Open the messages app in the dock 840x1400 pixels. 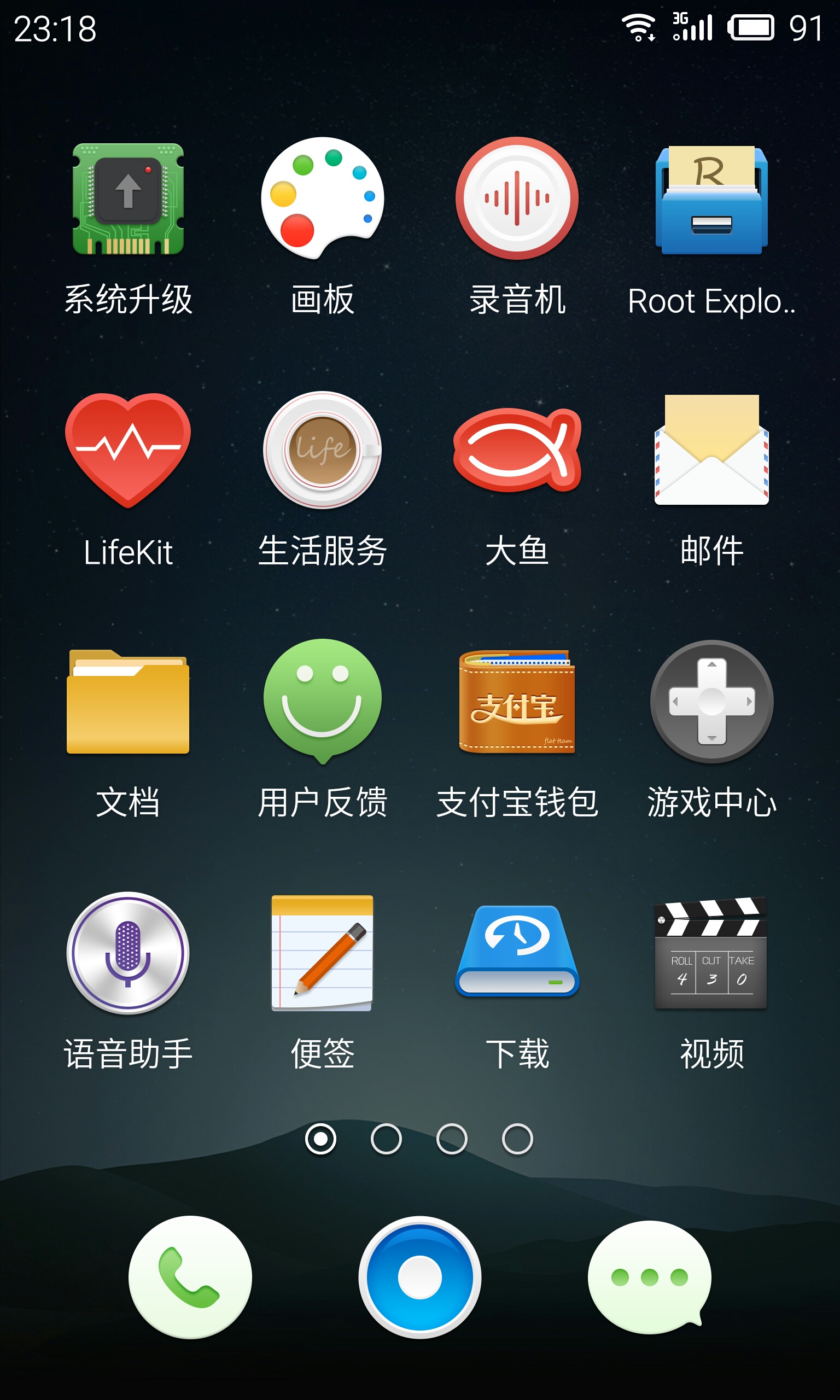[650, 1277]
